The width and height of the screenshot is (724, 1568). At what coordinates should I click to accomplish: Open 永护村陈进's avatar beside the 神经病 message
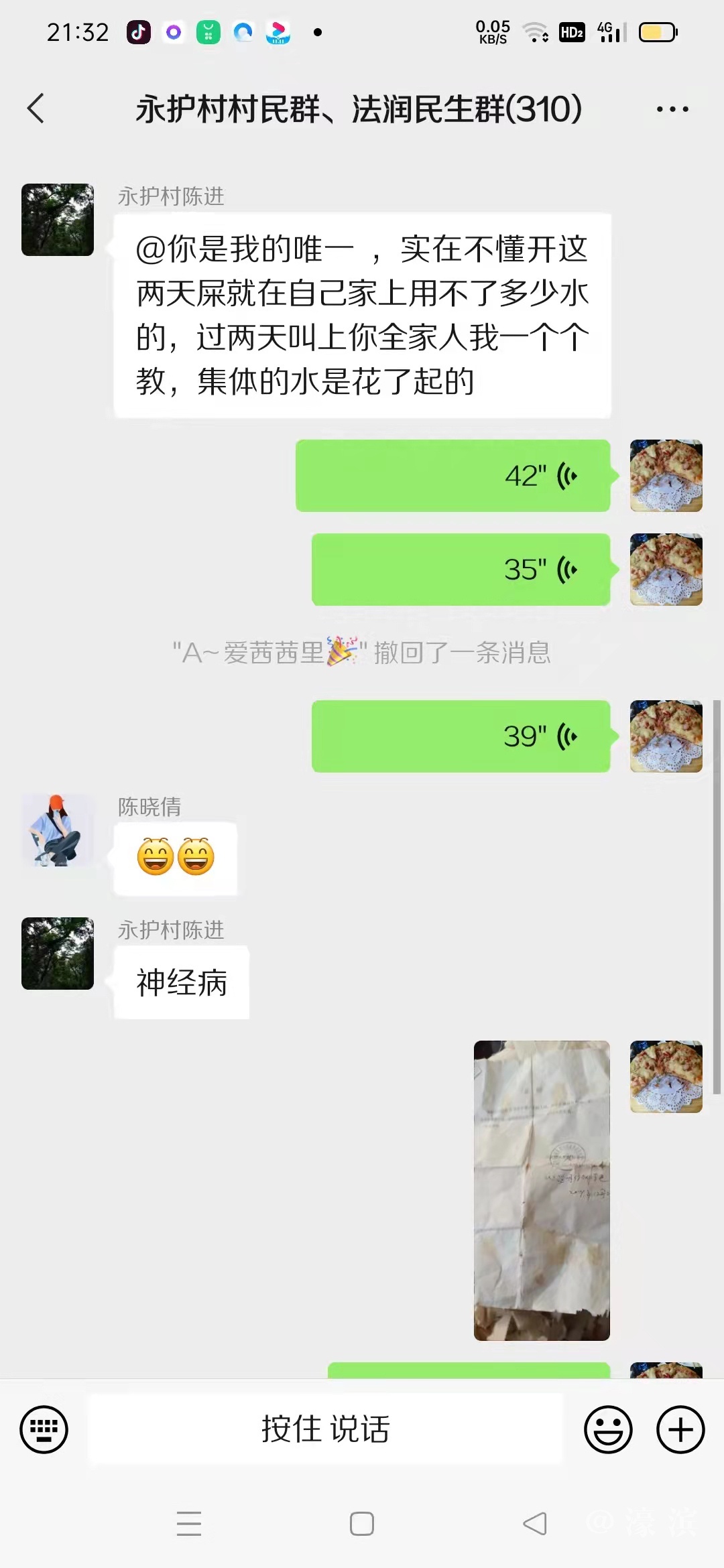(x=58, y=953)
